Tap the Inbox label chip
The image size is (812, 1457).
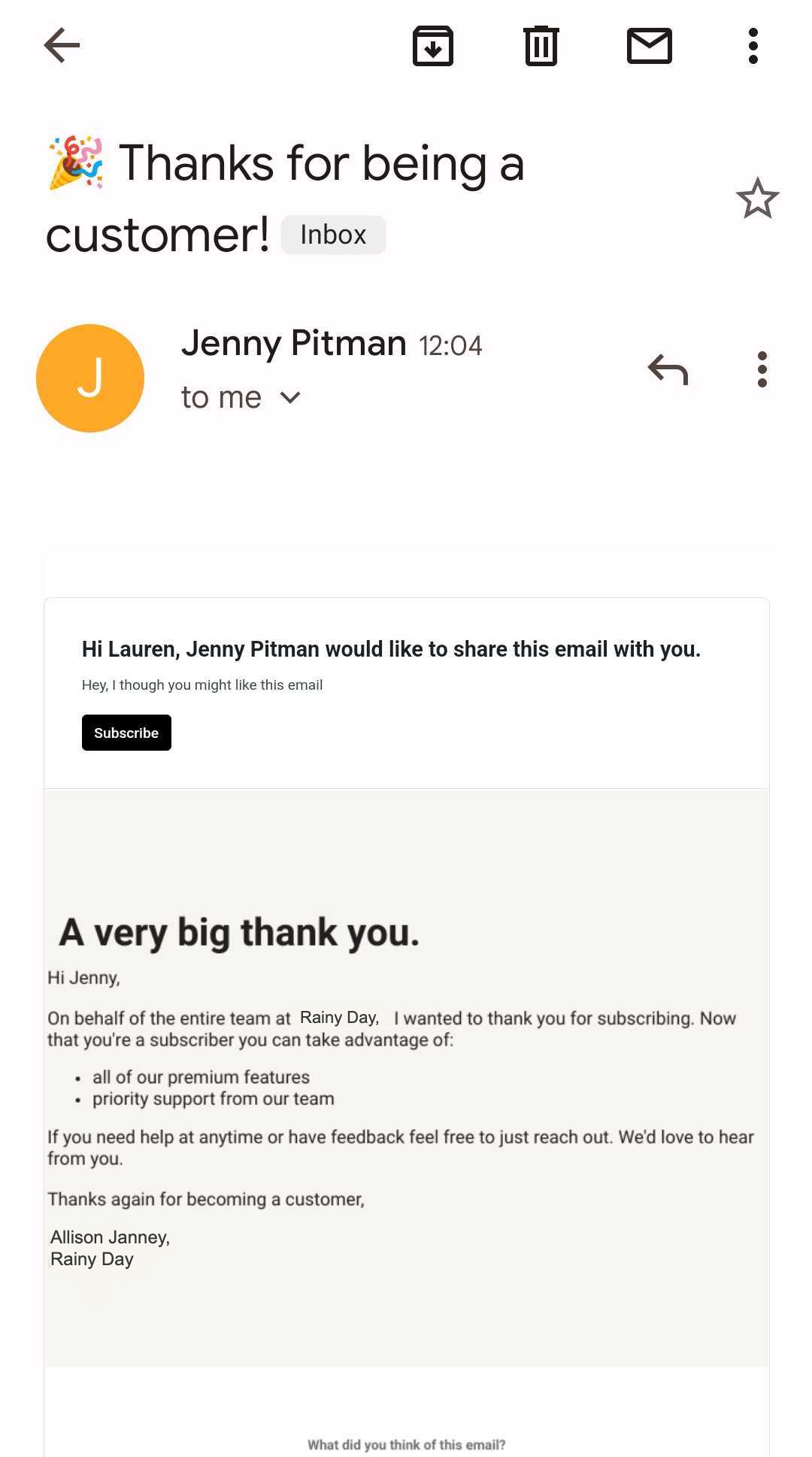(333, 235)
